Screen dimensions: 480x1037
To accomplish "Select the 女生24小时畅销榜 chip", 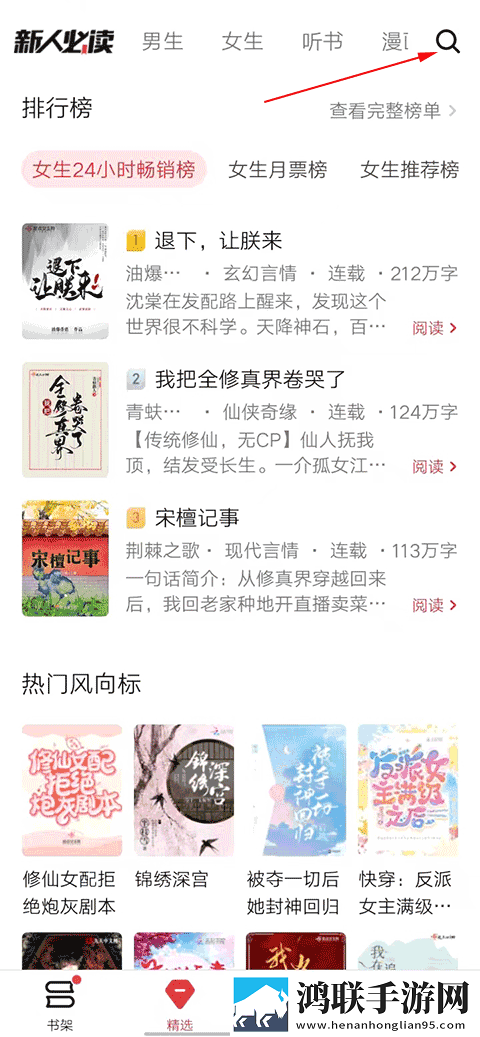I will pos(114,170).
